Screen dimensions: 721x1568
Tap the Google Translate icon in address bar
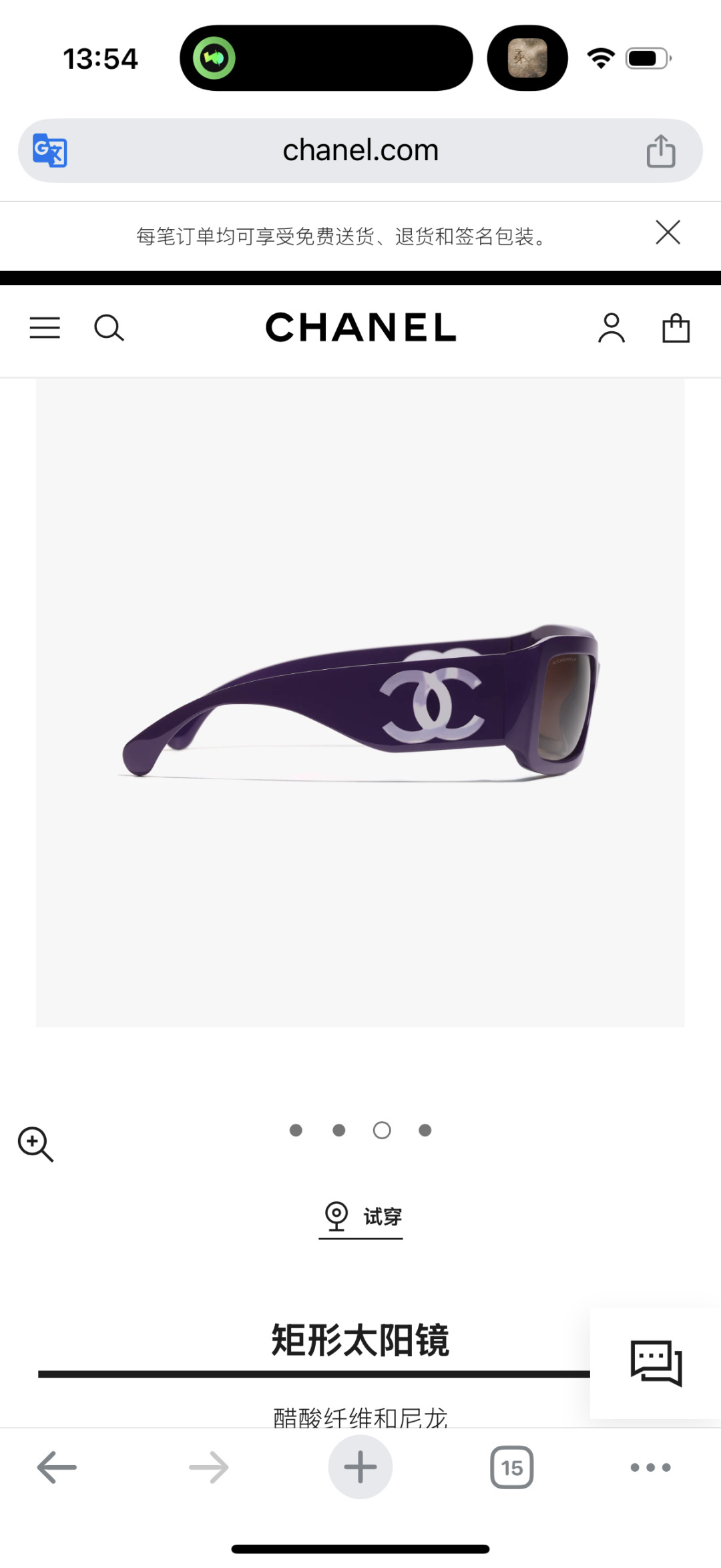coord(49,150)
